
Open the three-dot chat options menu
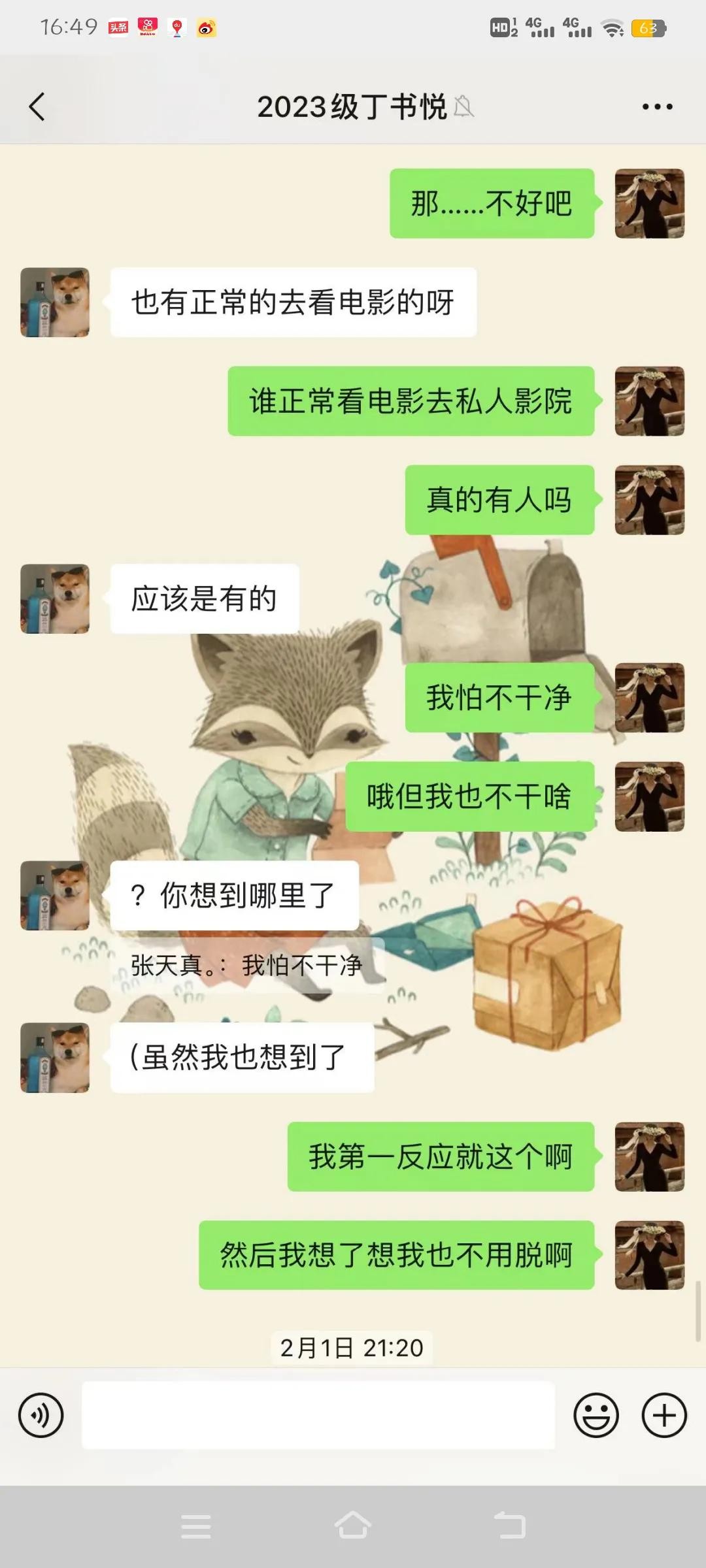[657, 106]
